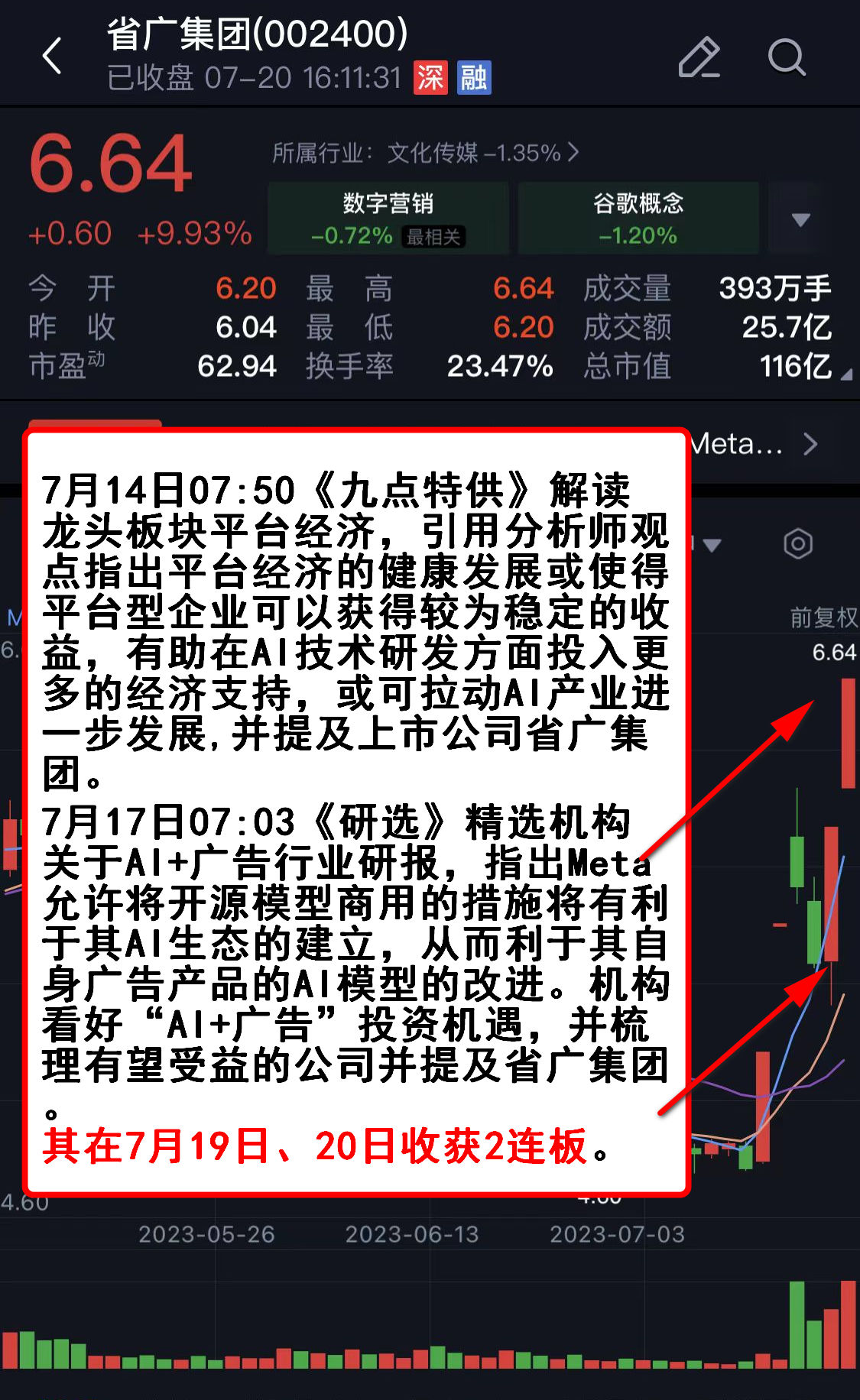860x1400 pixels.
Task: Open the chart settings hexagon icon
Action: 798,544
